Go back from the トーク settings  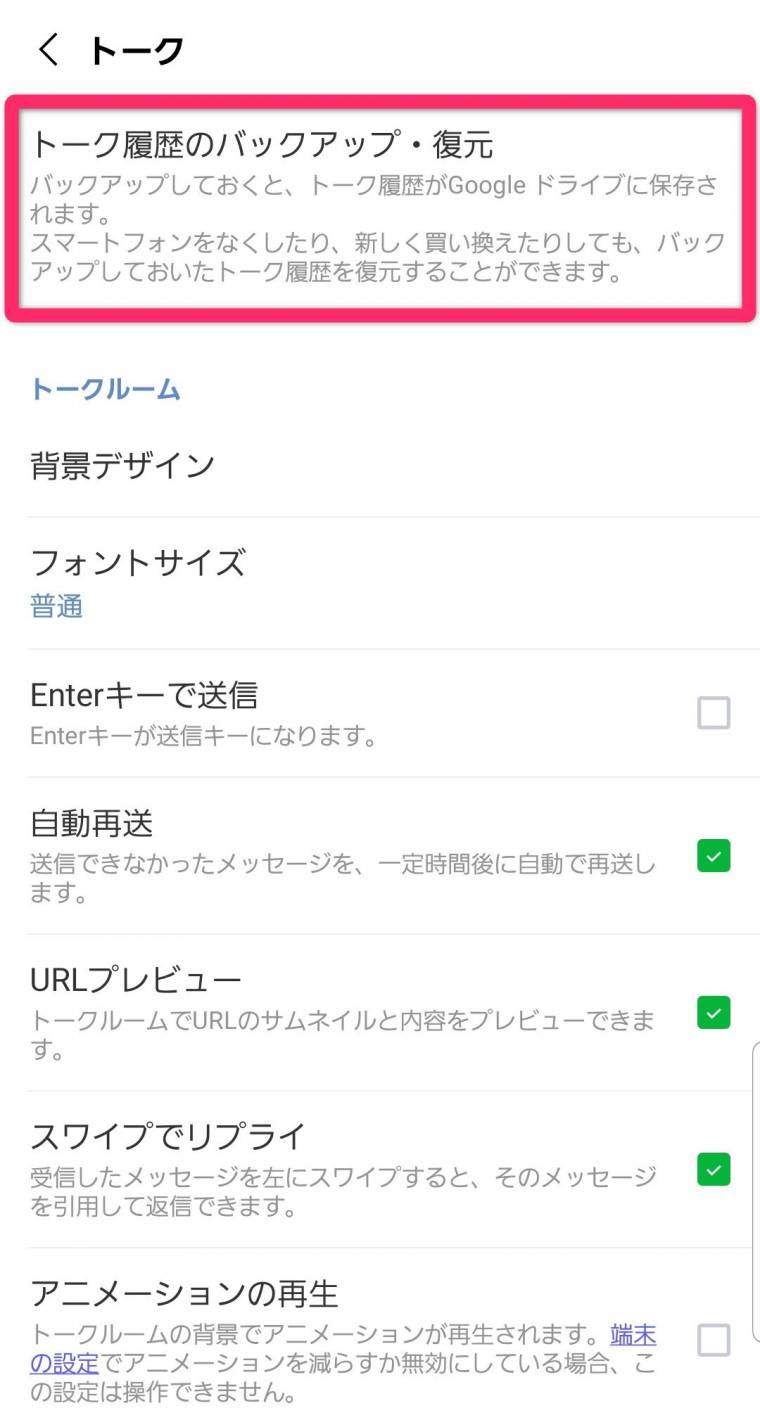point(48,49)
